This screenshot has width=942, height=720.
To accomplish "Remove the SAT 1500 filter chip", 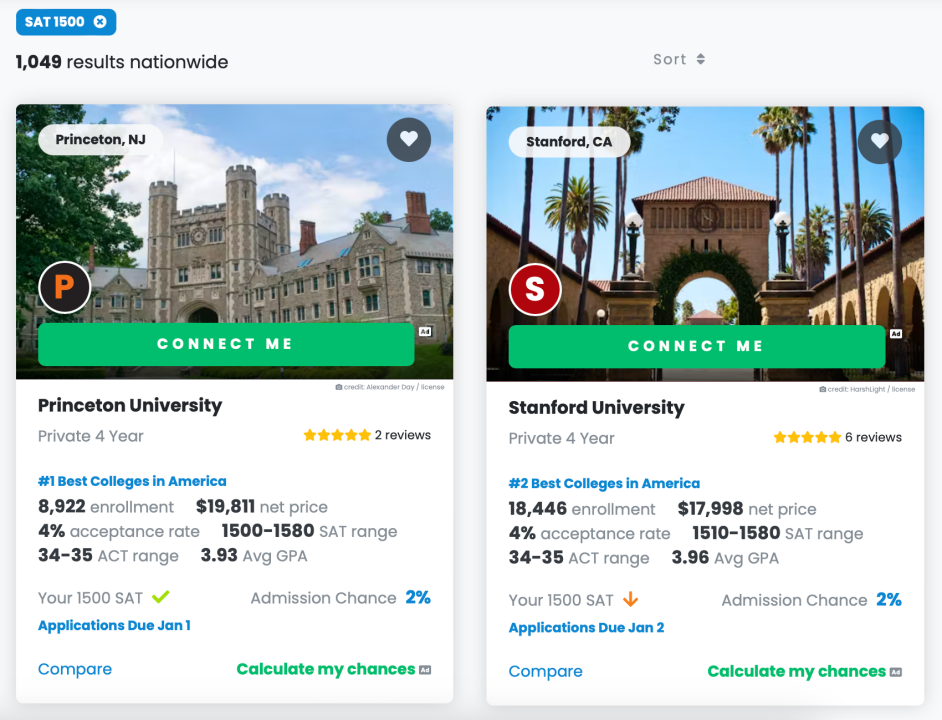I will click(x=100, y=22).
